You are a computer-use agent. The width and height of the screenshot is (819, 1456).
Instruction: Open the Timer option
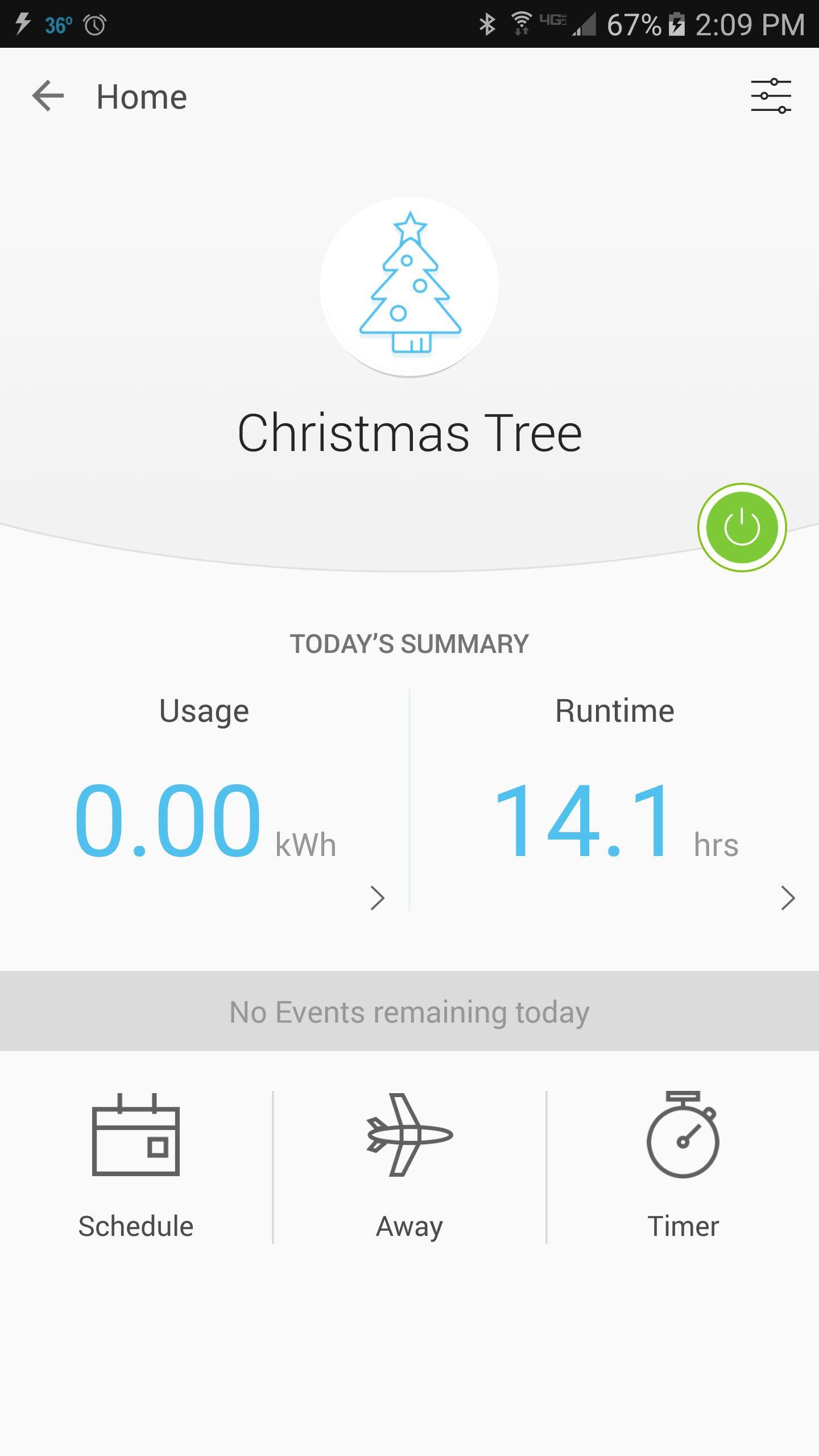[x=682, y=1166]
